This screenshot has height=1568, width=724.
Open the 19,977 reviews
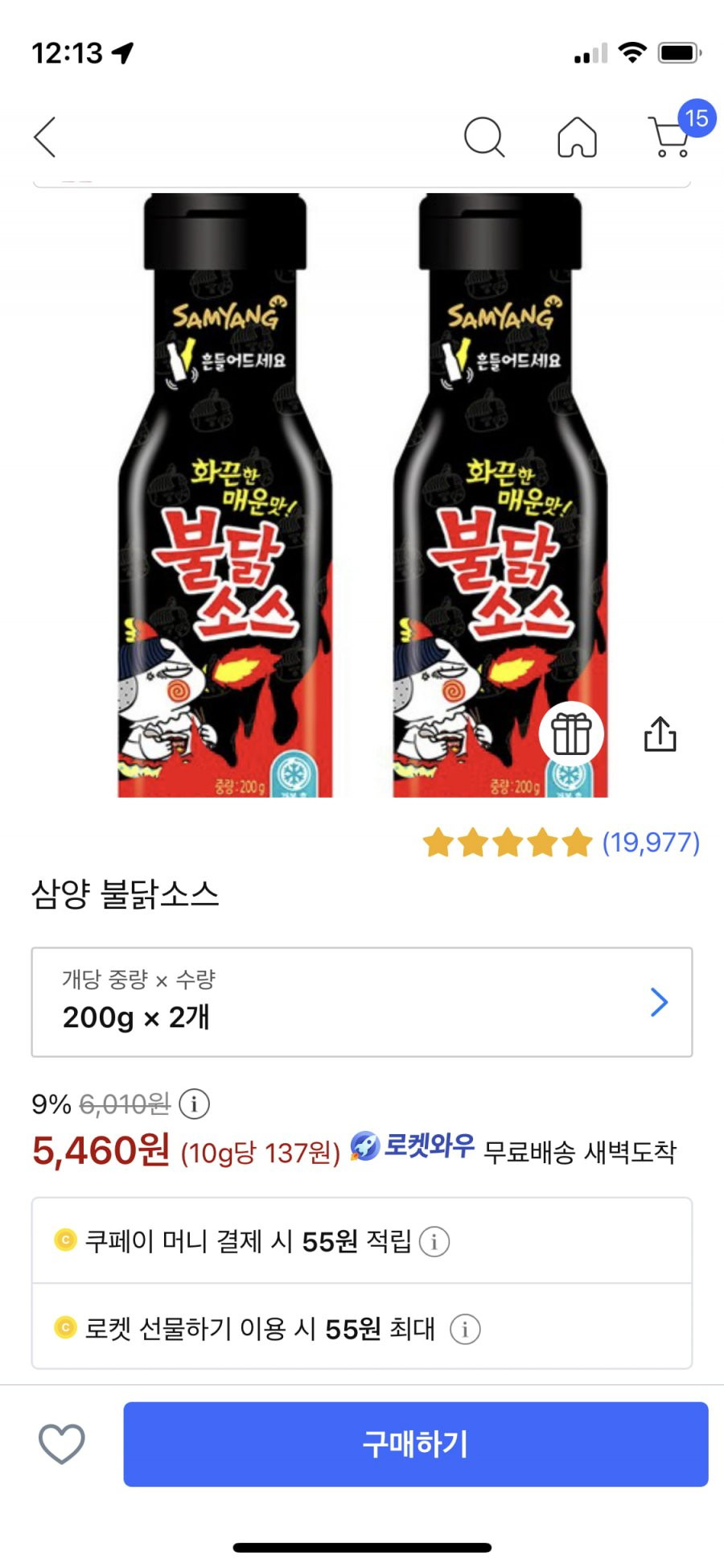point(650,843)
